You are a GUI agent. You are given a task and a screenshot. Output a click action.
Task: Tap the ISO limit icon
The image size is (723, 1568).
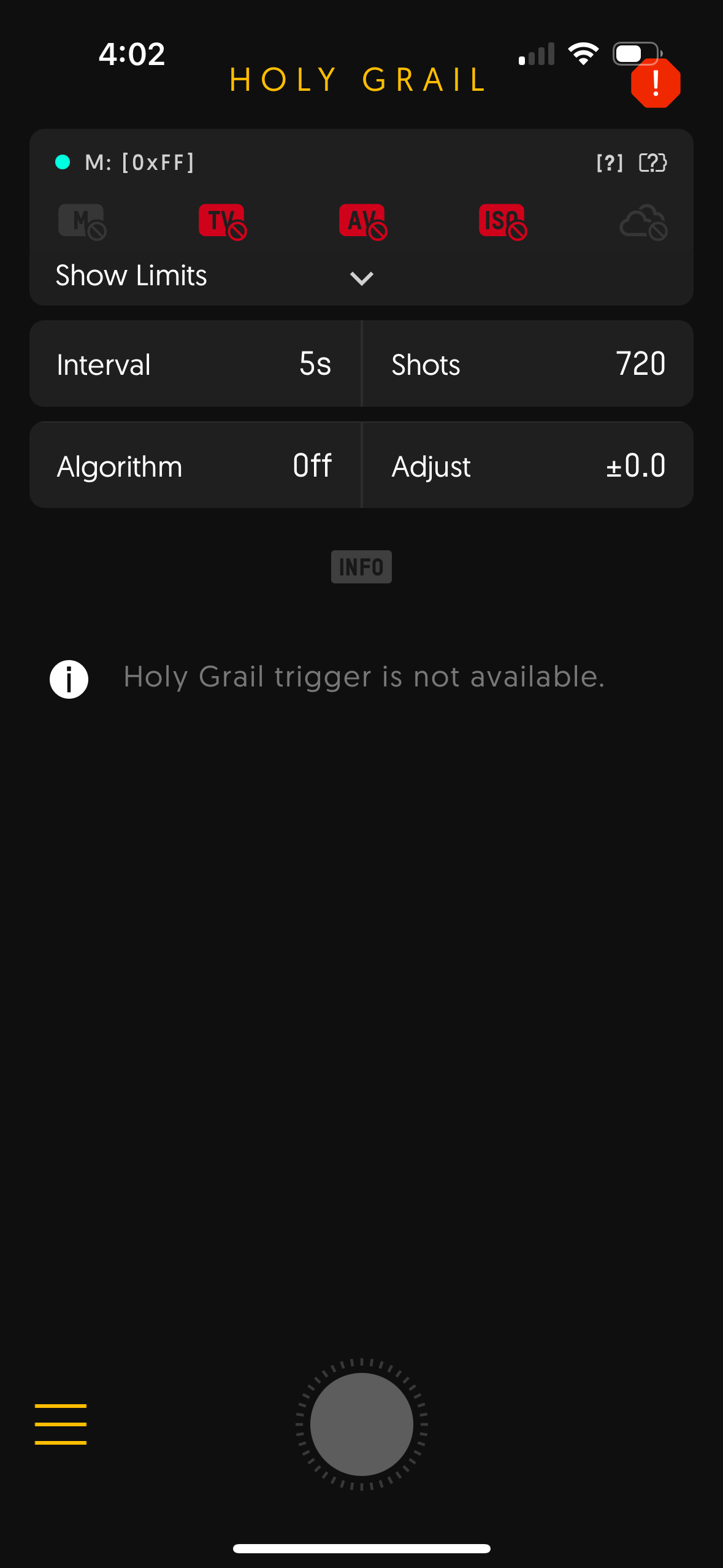pos(503,222)
